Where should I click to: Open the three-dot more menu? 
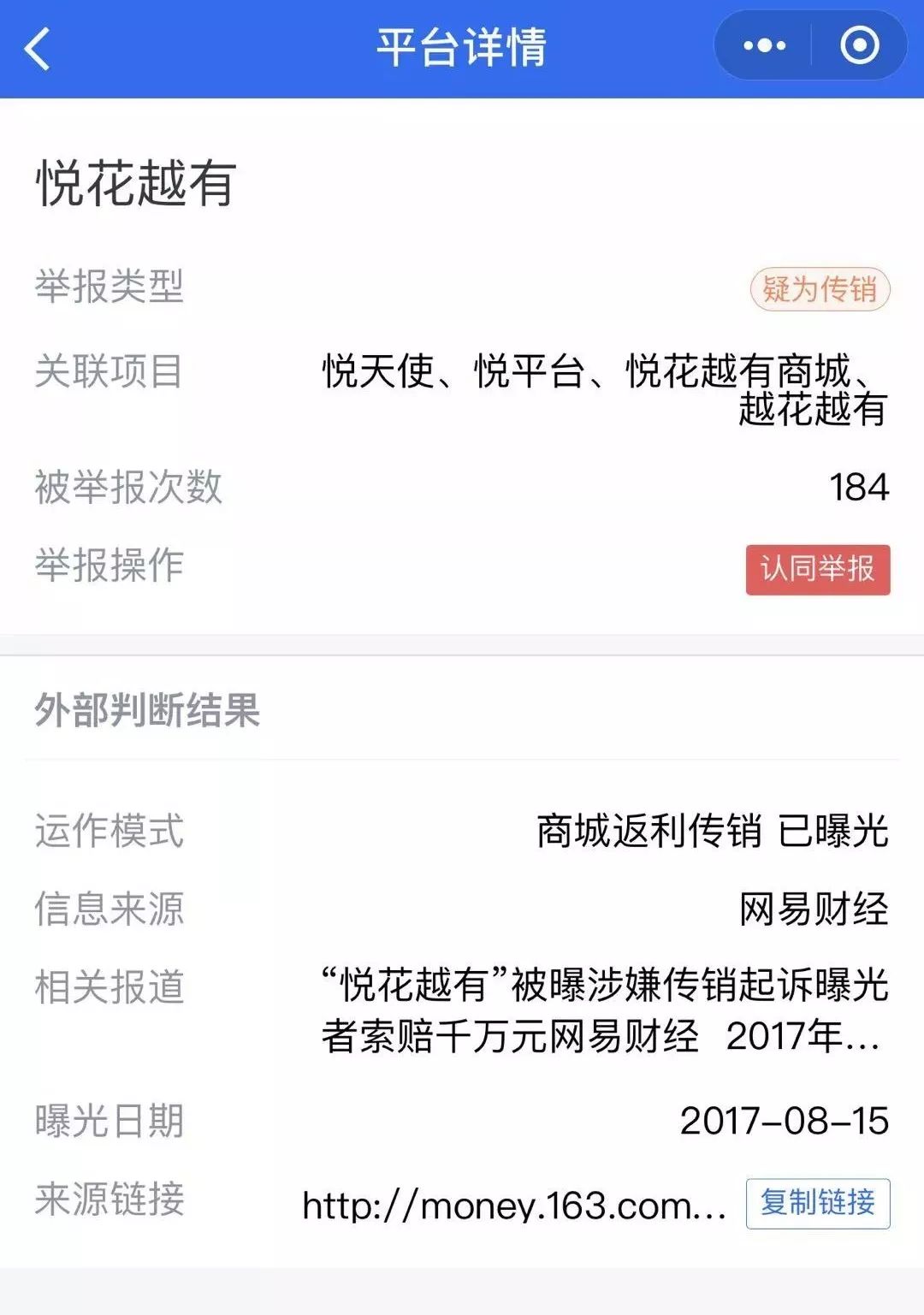coord(764,46)
